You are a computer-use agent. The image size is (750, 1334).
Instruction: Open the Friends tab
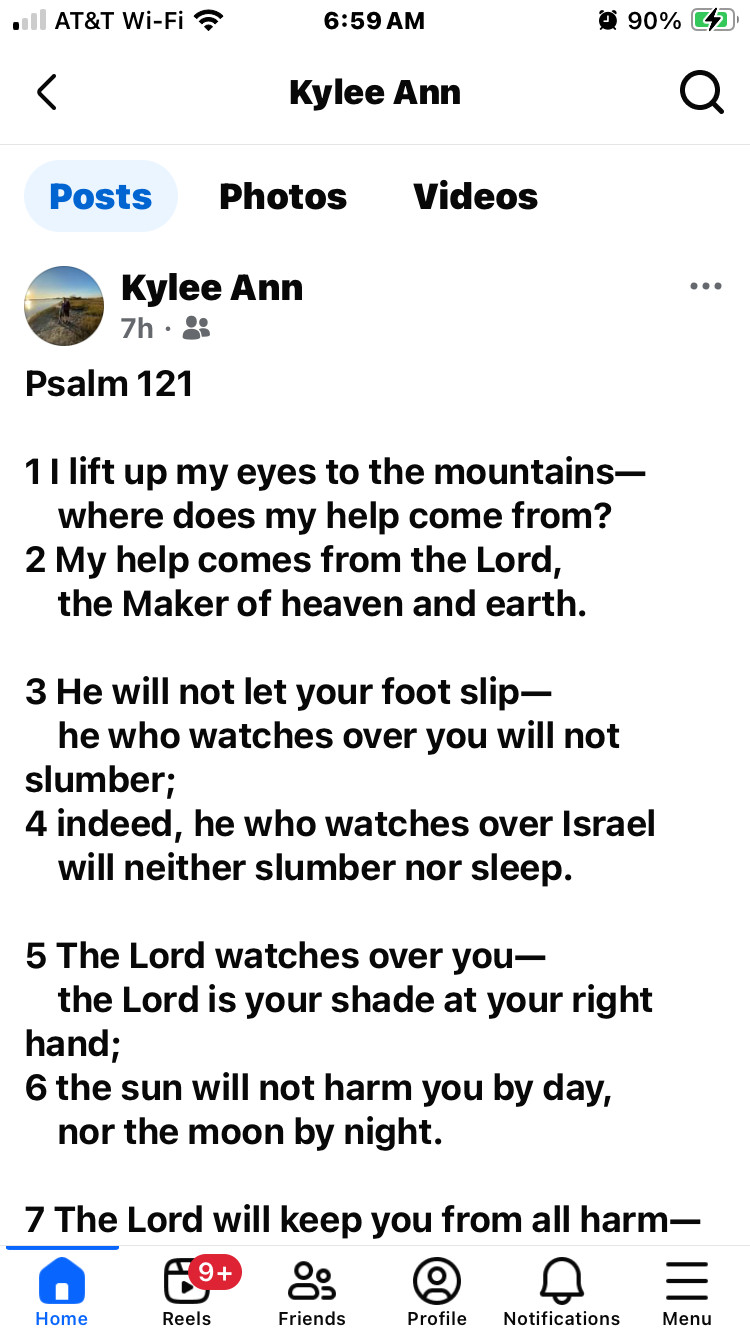click(x=312, y=1291)
